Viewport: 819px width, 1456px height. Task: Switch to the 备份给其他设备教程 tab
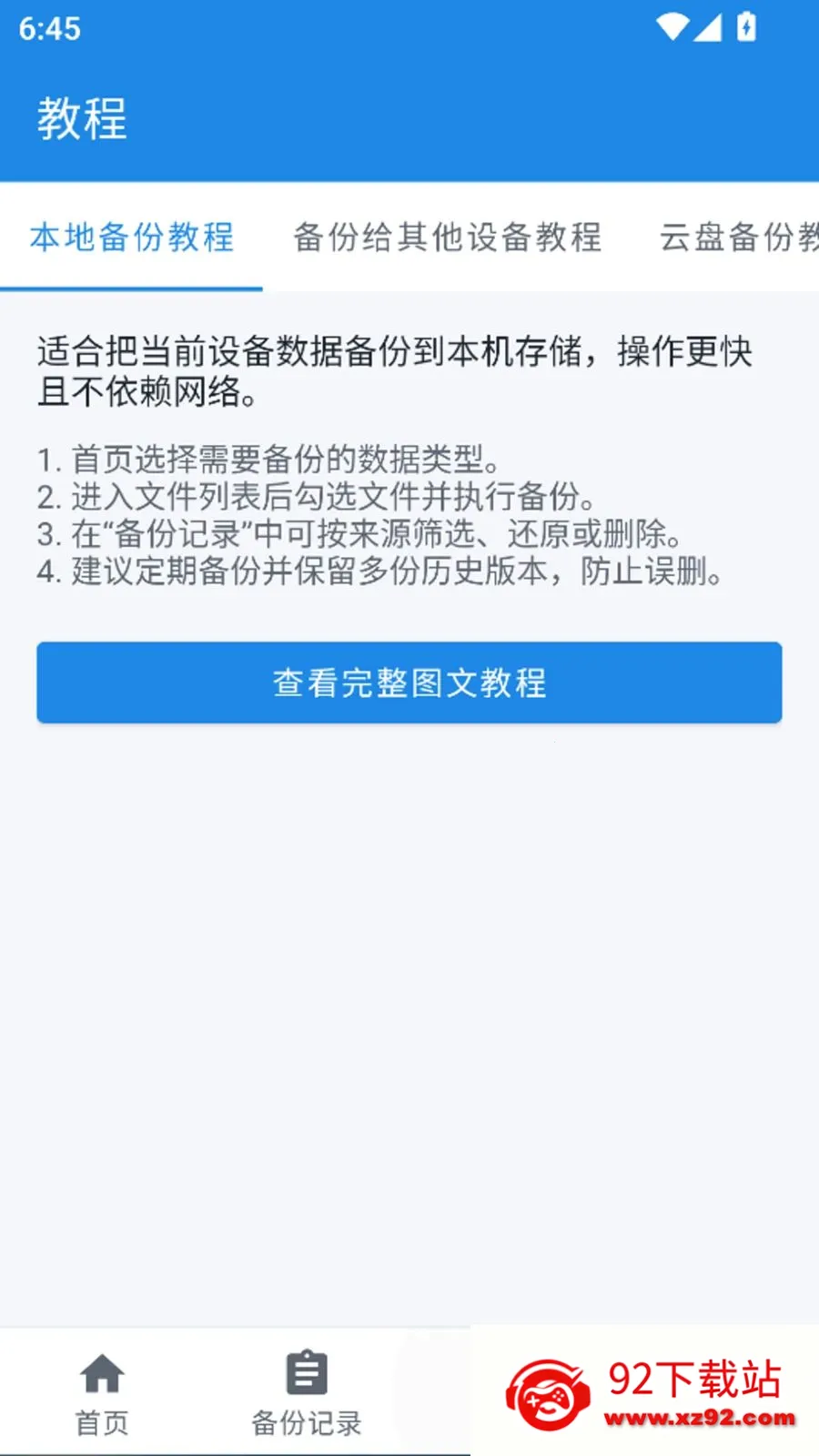(448, 238)
